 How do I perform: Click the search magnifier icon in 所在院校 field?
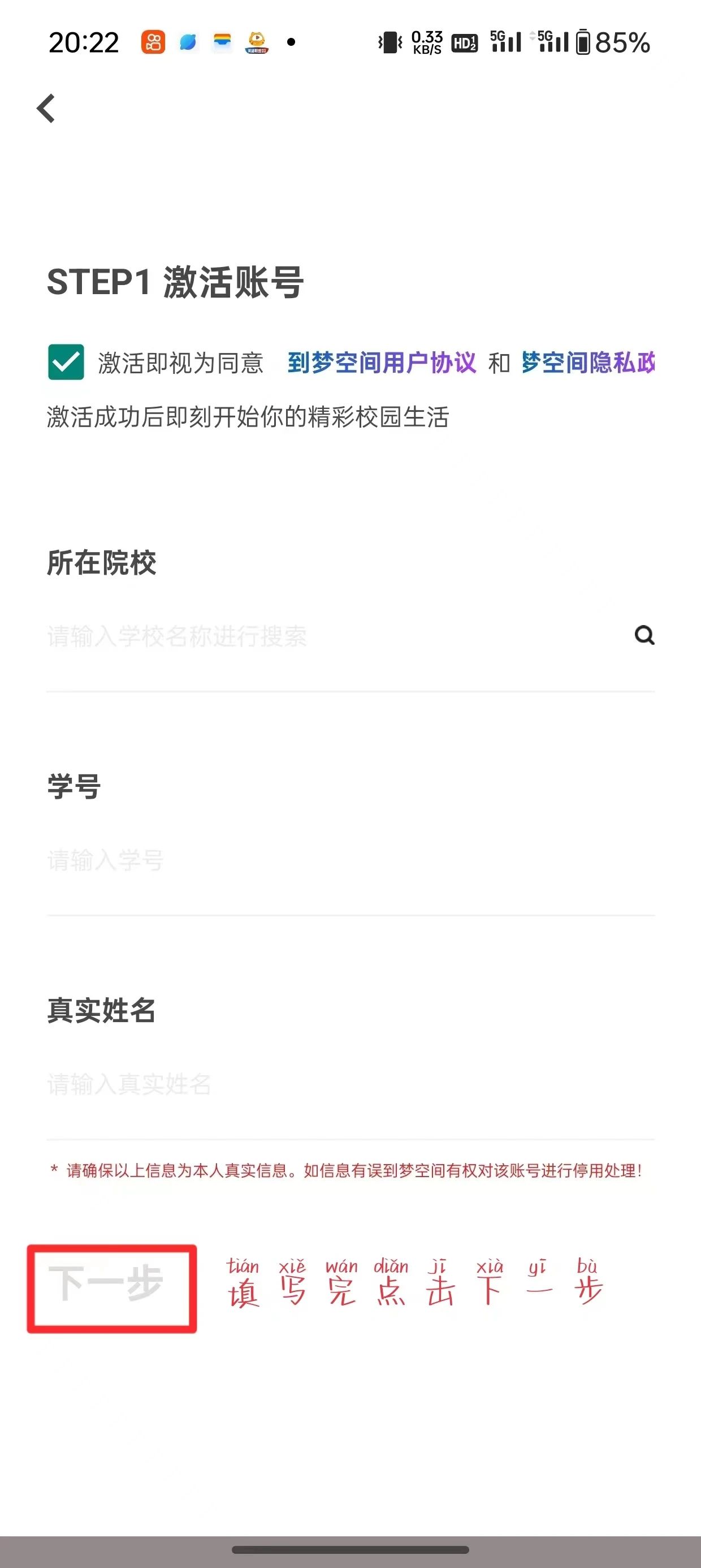[x=644, y=636]
